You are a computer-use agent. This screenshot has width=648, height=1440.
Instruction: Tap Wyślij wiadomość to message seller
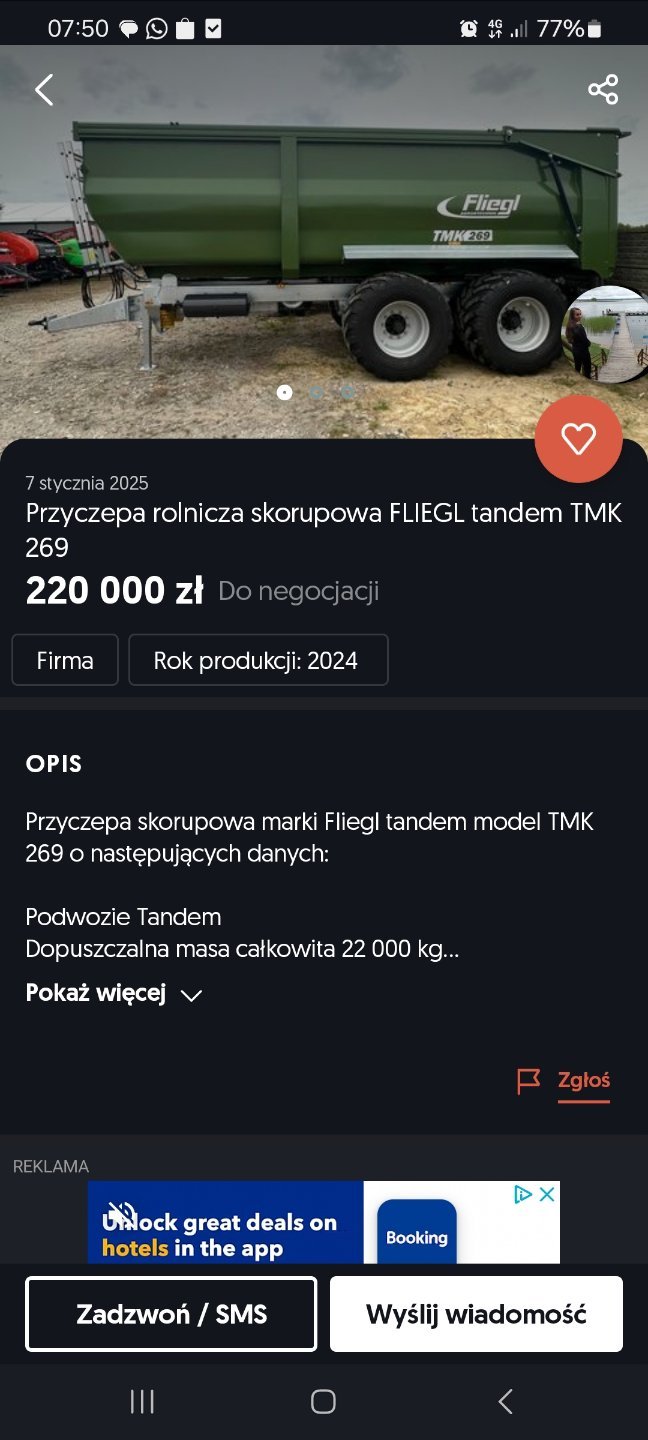476,1314
